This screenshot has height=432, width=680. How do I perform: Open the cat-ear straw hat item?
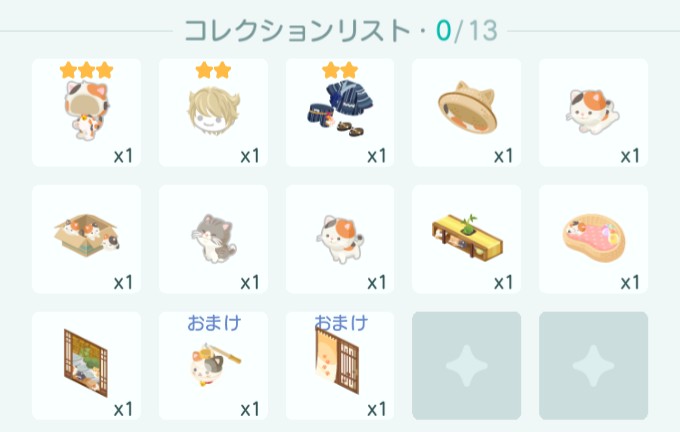466,112
